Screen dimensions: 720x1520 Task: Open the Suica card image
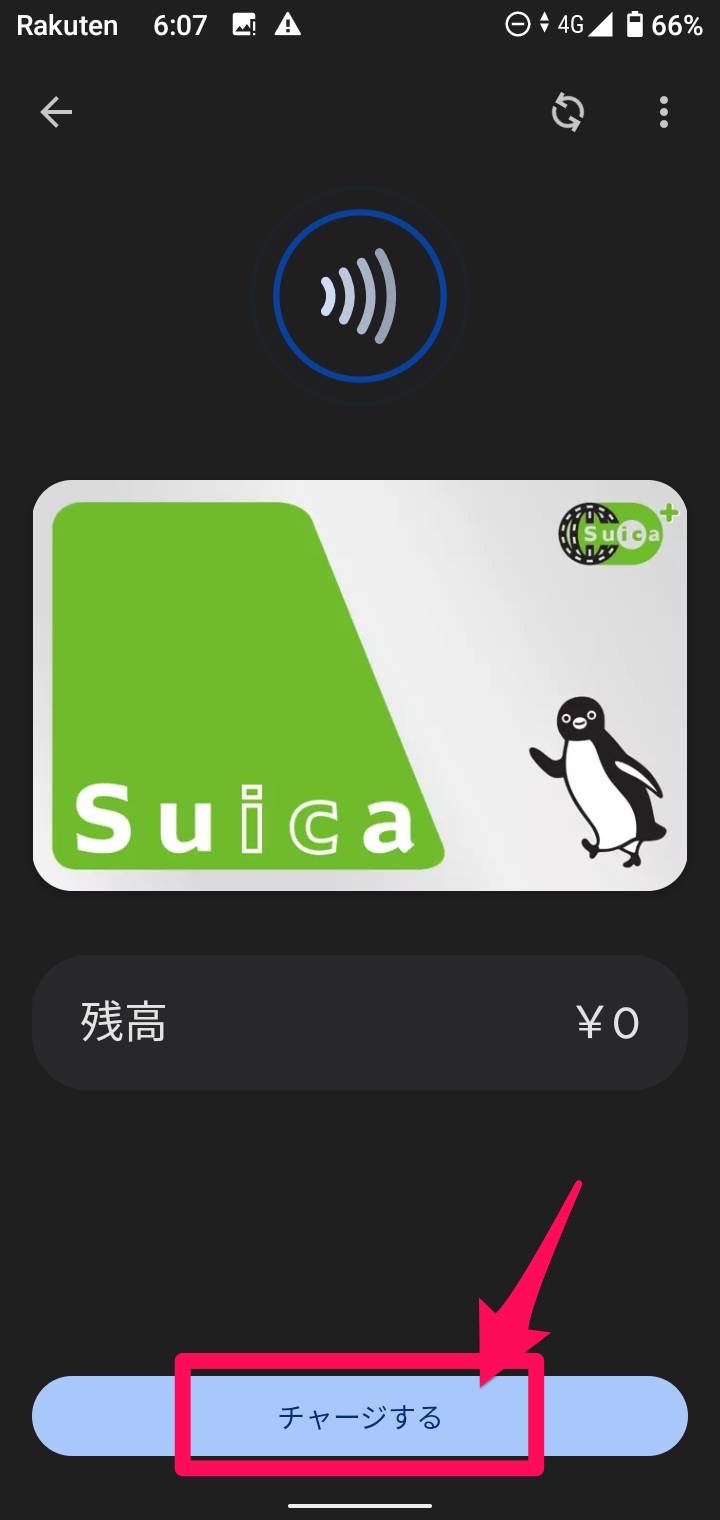360,685
